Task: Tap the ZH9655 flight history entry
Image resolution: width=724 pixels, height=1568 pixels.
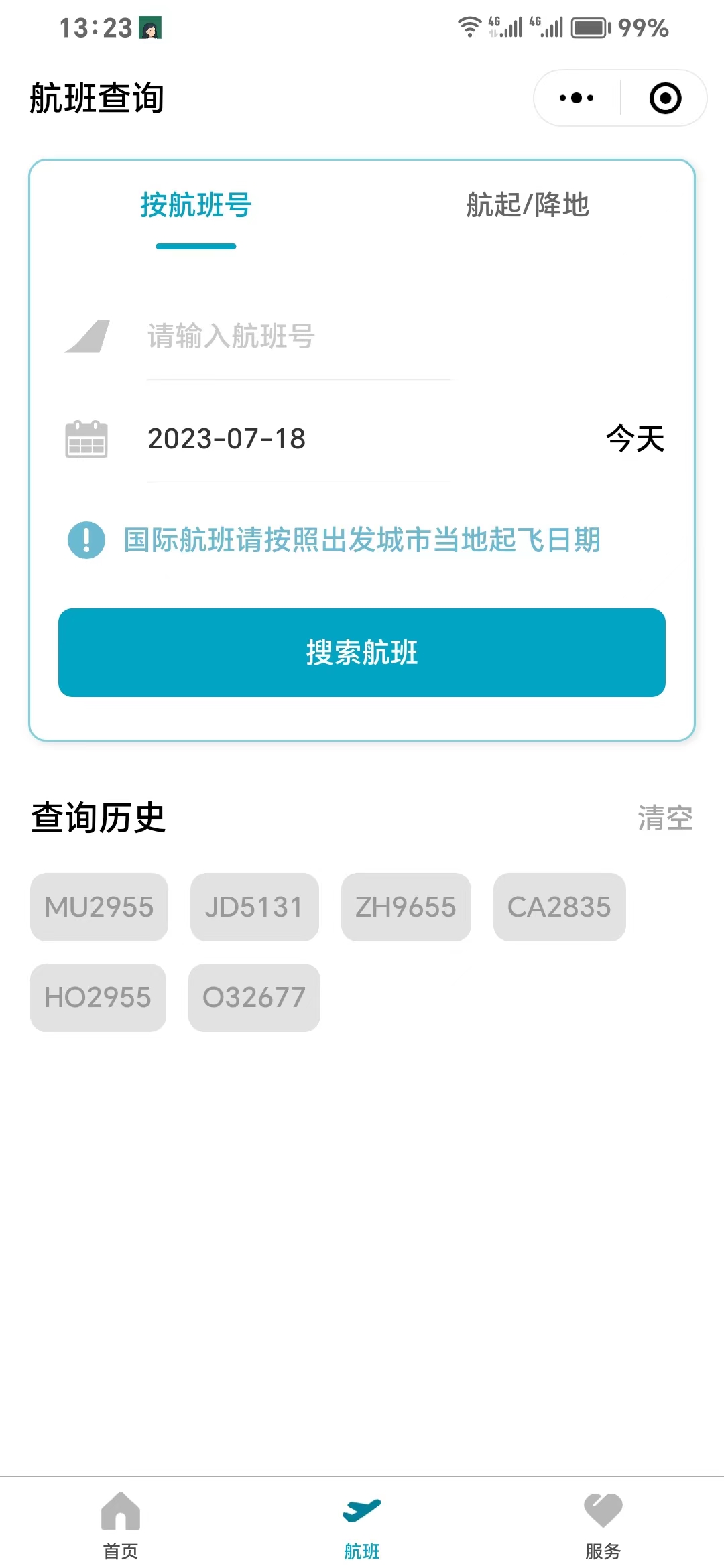Action: click(x=406, y=907)
